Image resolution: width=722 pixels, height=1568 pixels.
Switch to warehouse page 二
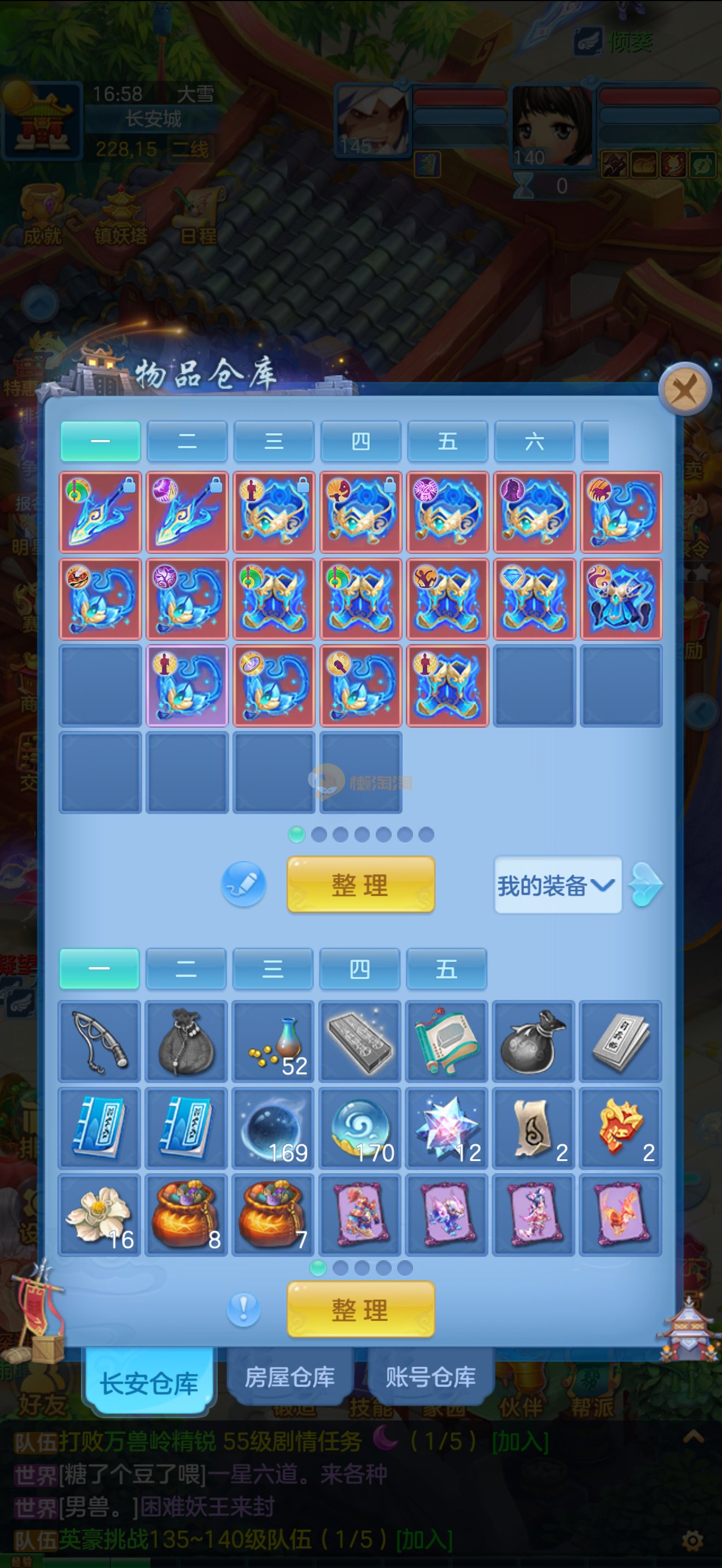[x=187, y=441]
